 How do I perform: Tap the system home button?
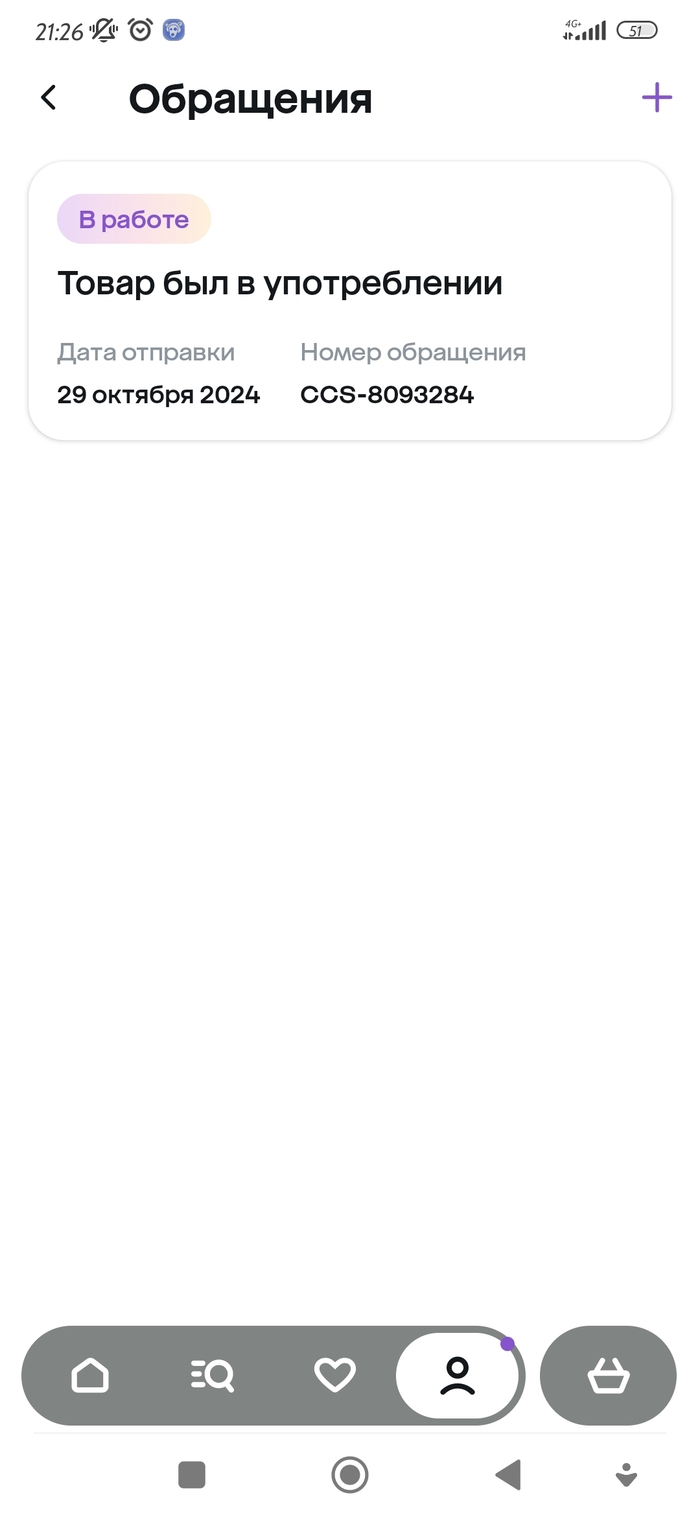click(x=350, y=1474)
